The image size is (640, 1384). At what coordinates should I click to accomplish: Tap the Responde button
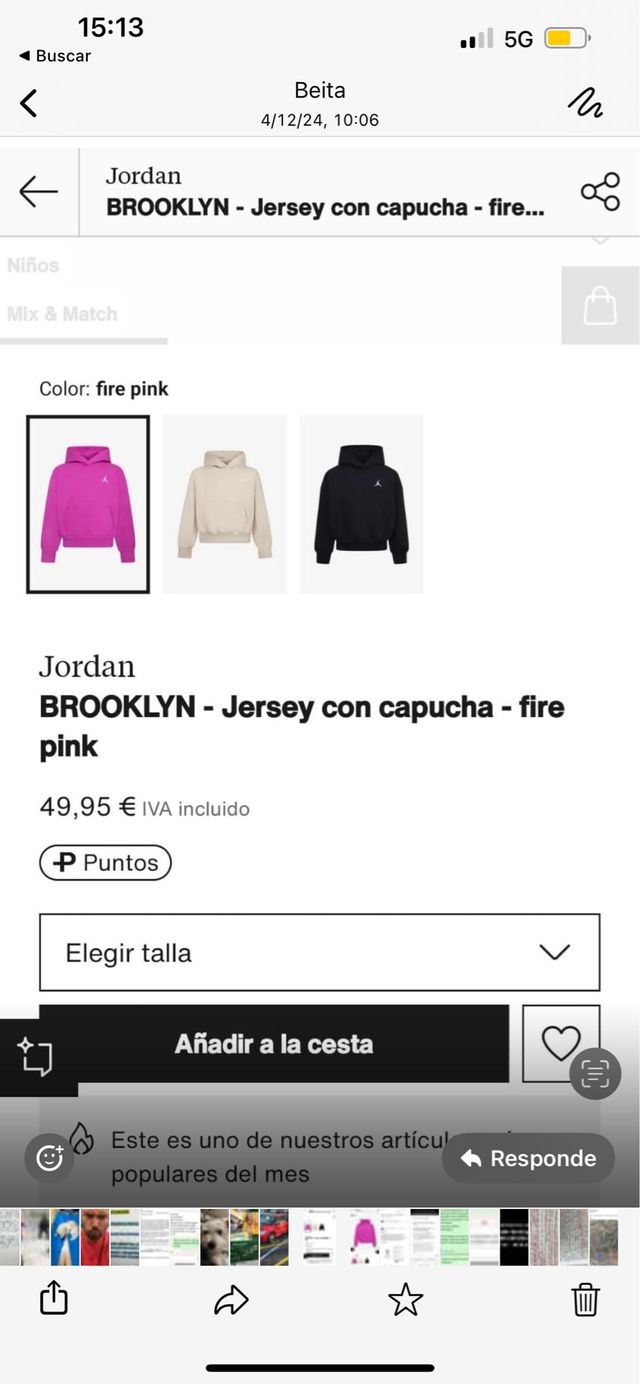[x=528, y=1158]
